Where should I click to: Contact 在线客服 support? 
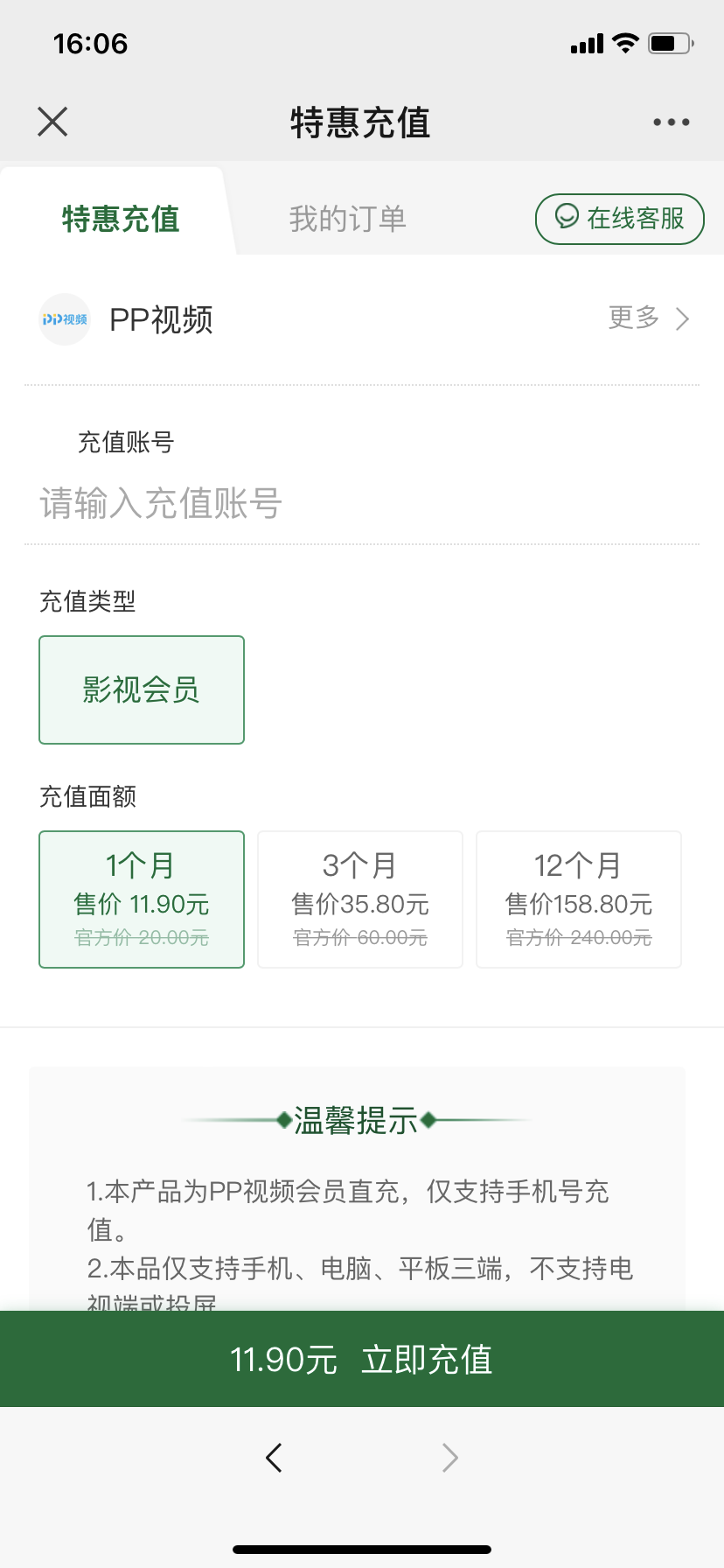tap(619, 219)
